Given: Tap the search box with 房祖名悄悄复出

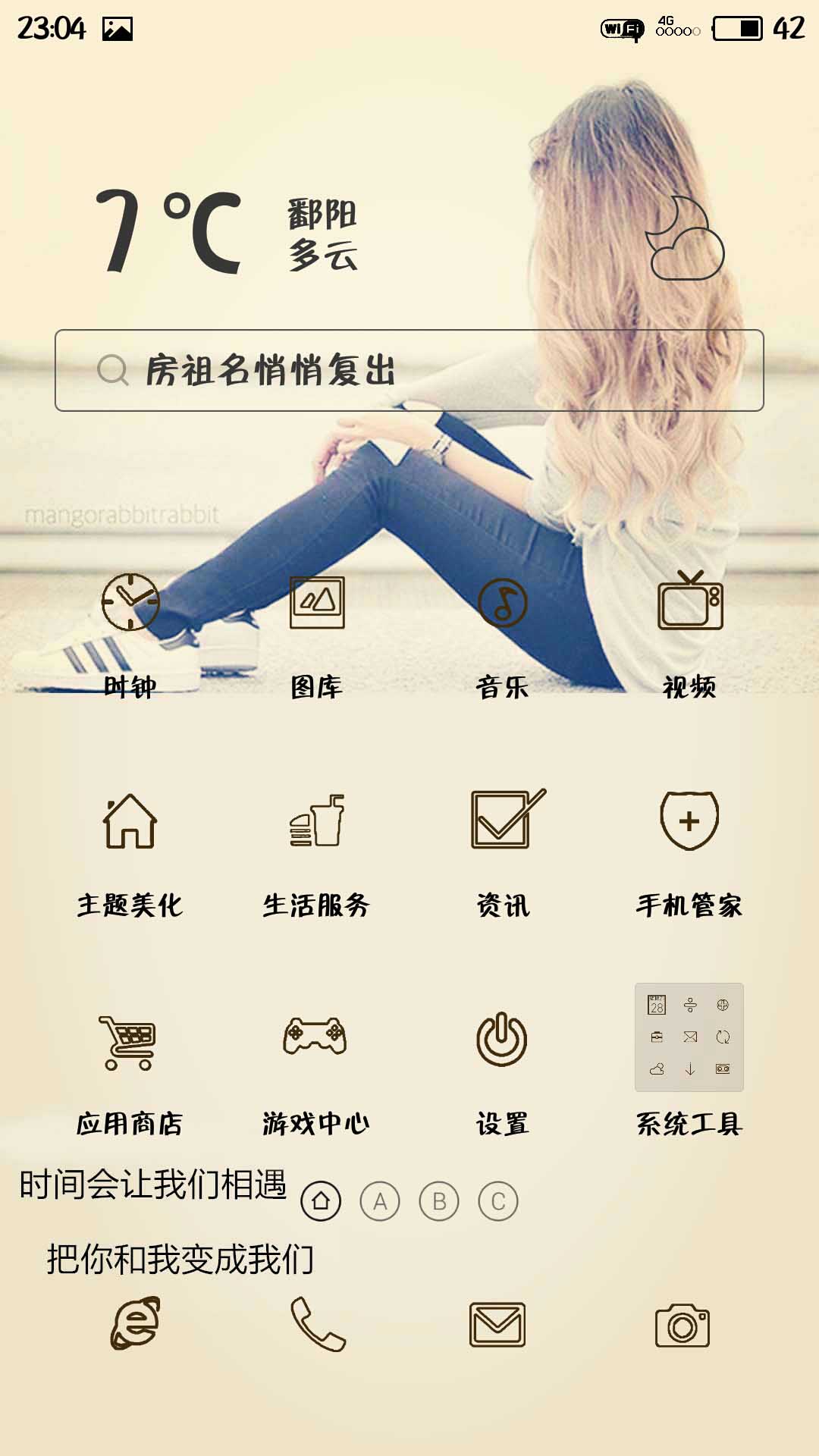Looking at the screenshot, I should [409, 371].
